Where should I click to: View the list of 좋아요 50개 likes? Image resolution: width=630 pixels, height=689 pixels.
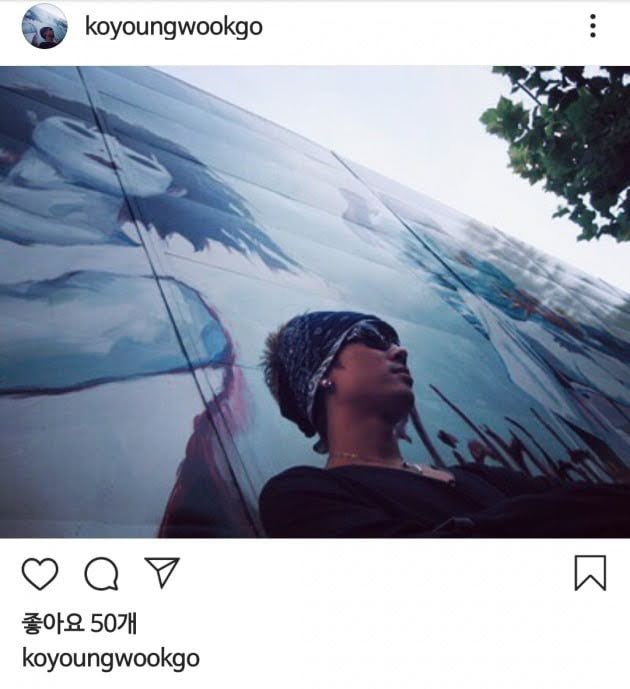coord(79,624)
